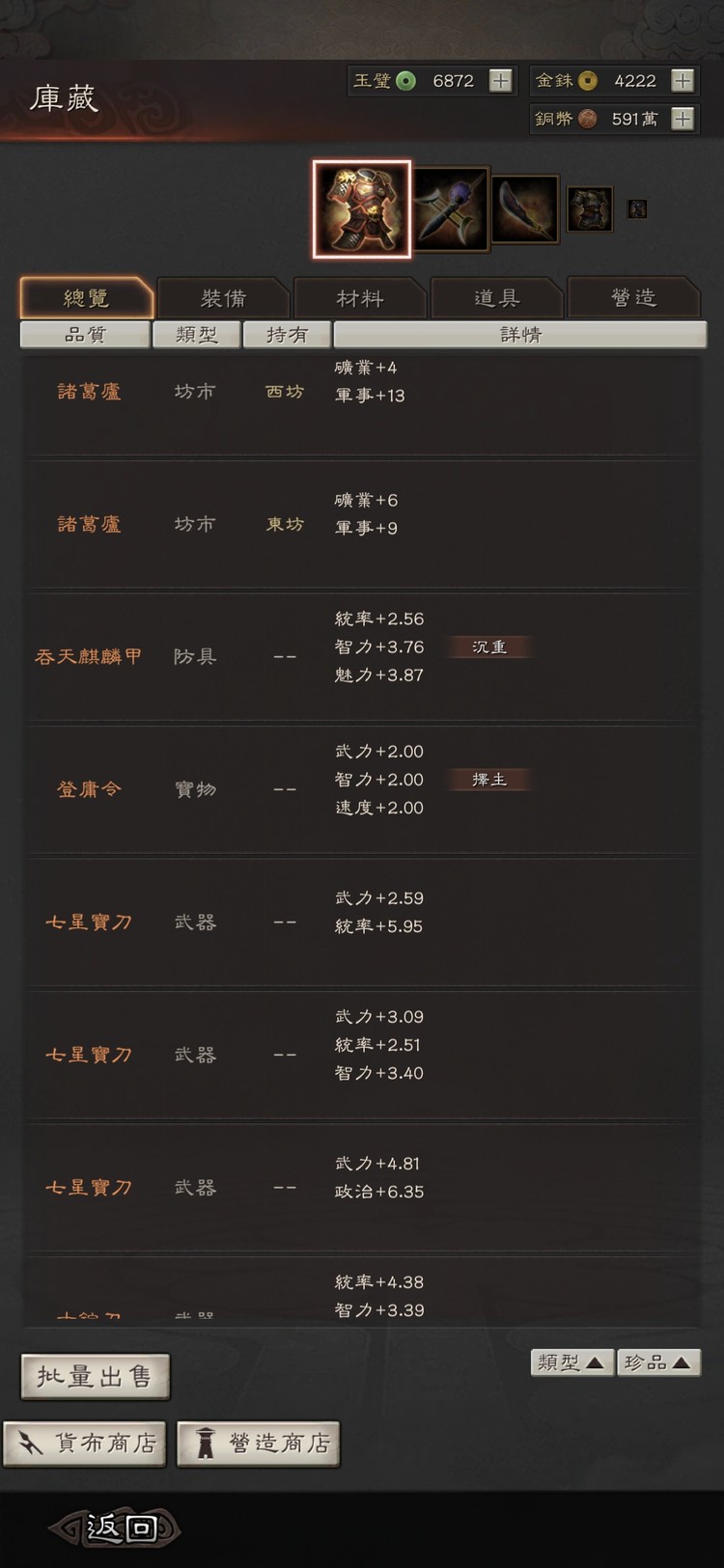The image size is (724, 1568).
Task: Switch to the 材料 tab
Action: pyautogui.click(x=361, y=298)
